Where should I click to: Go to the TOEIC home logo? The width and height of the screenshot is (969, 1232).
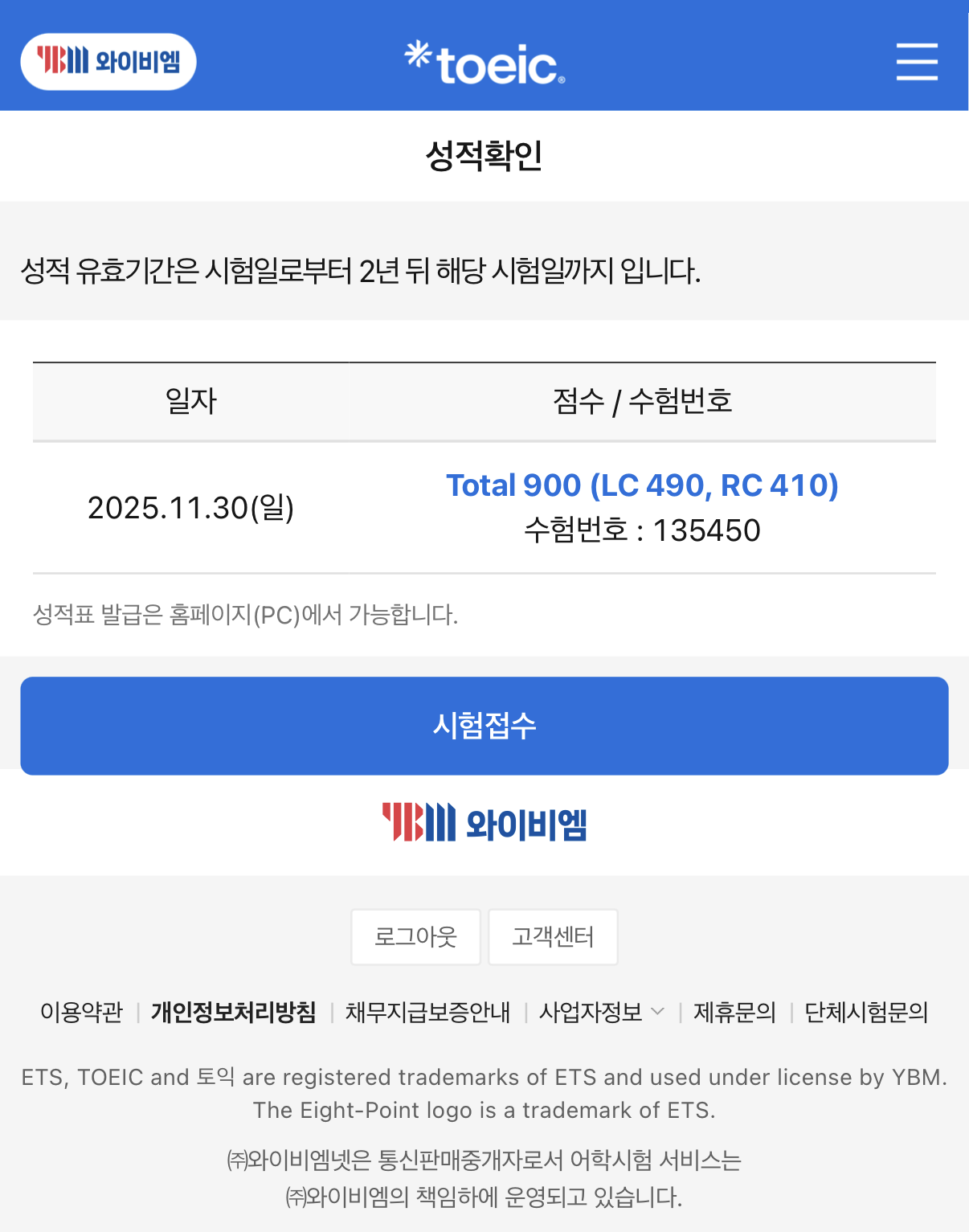(484, 63)
